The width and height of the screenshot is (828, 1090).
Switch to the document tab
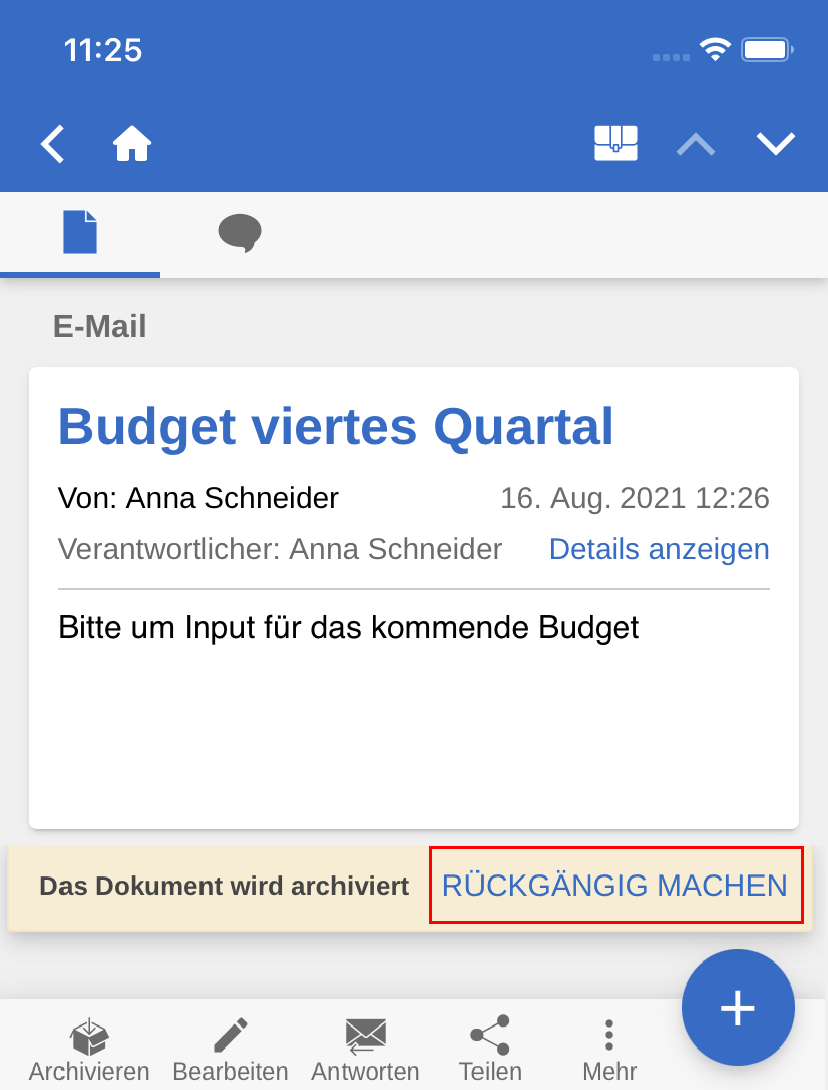pos(80,233)
